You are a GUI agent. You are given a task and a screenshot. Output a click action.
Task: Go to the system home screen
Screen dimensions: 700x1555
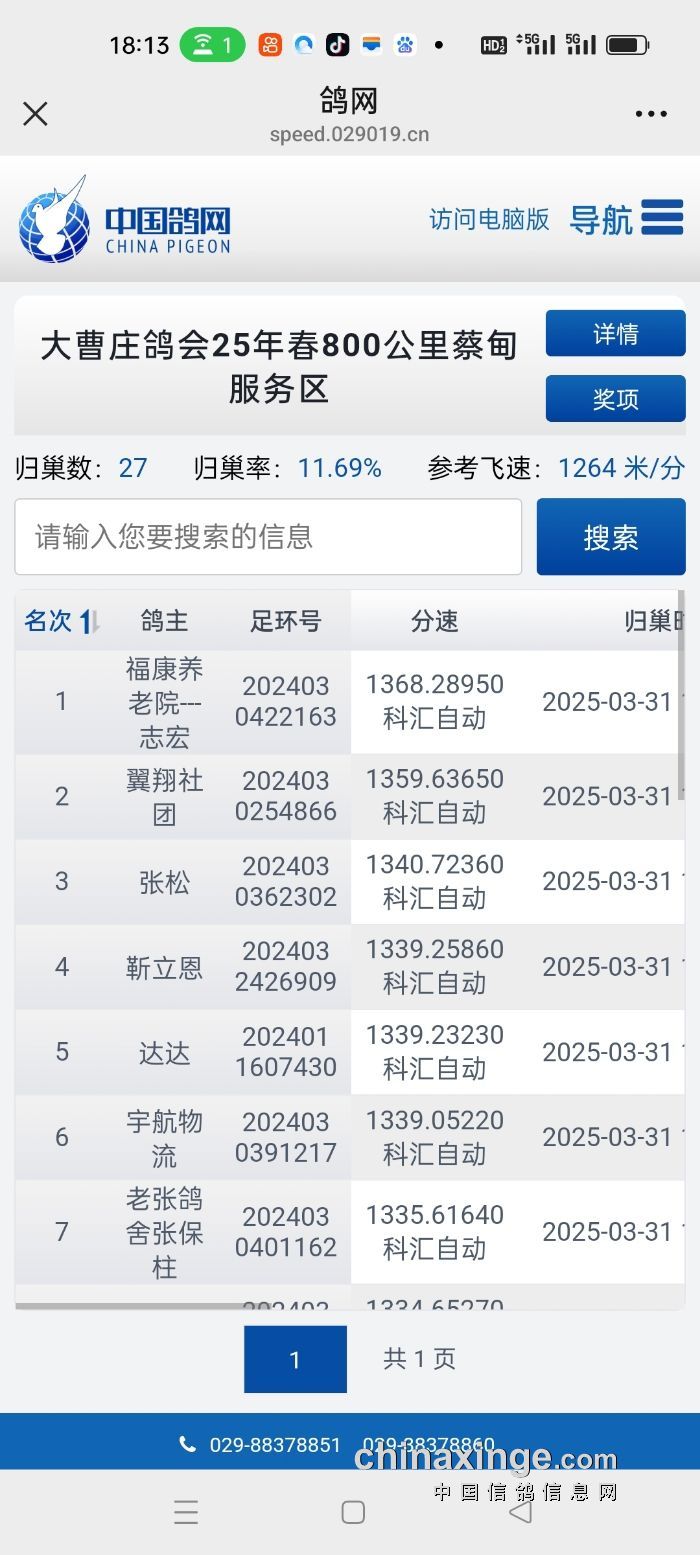pos(353,1512)
